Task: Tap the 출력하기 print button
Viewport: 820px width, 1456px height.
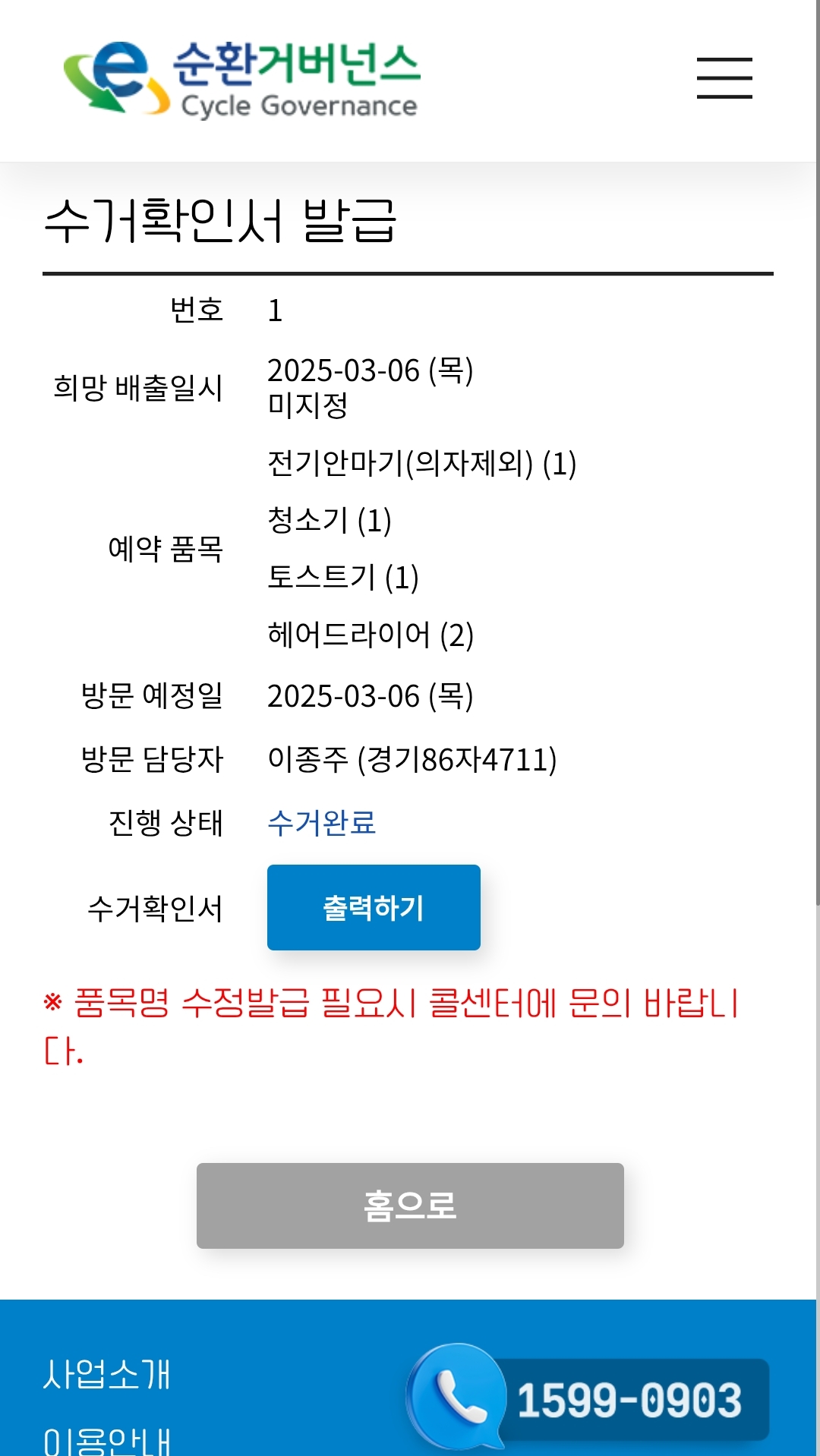Action: point(374,907)
